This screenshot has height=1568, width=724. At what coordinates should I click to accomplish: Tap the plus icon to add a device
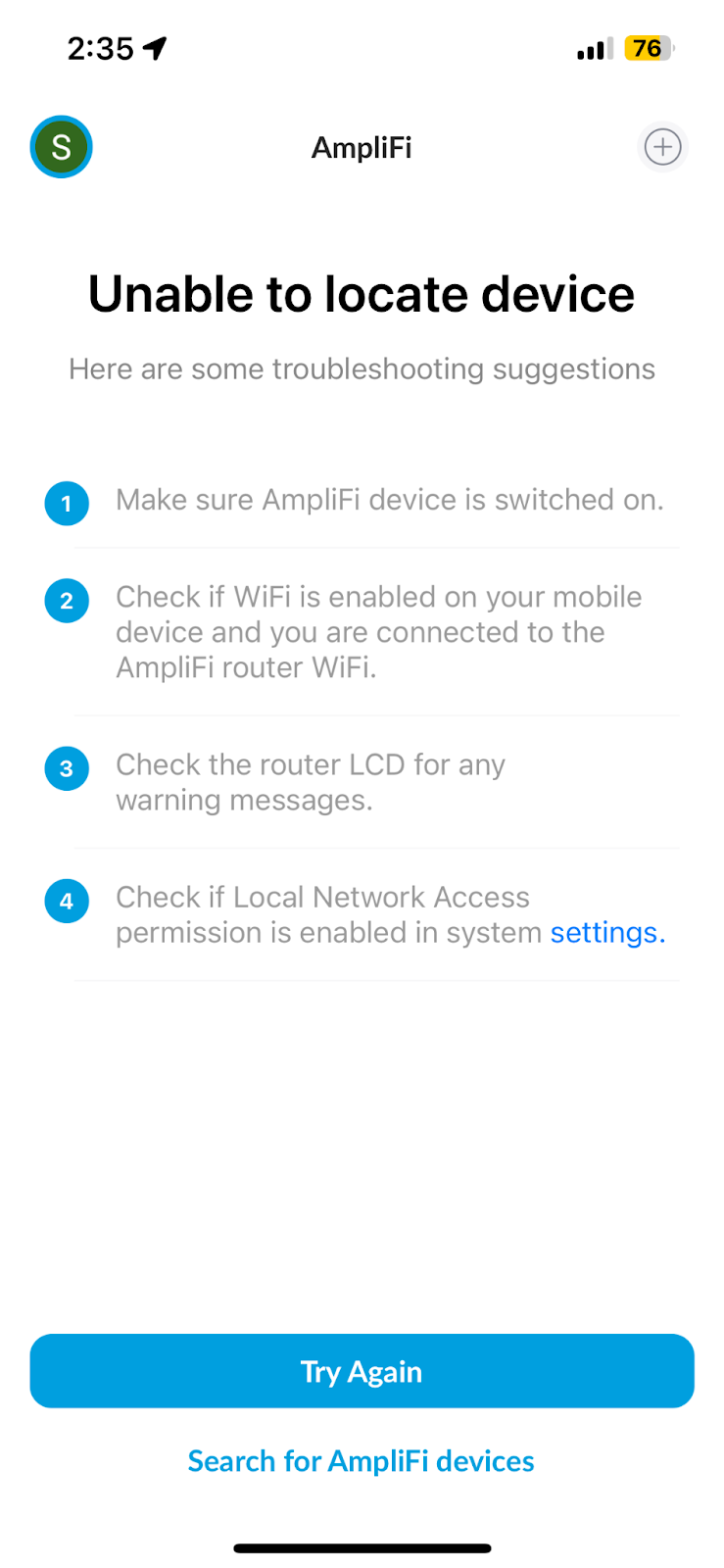tap(663, 147)
